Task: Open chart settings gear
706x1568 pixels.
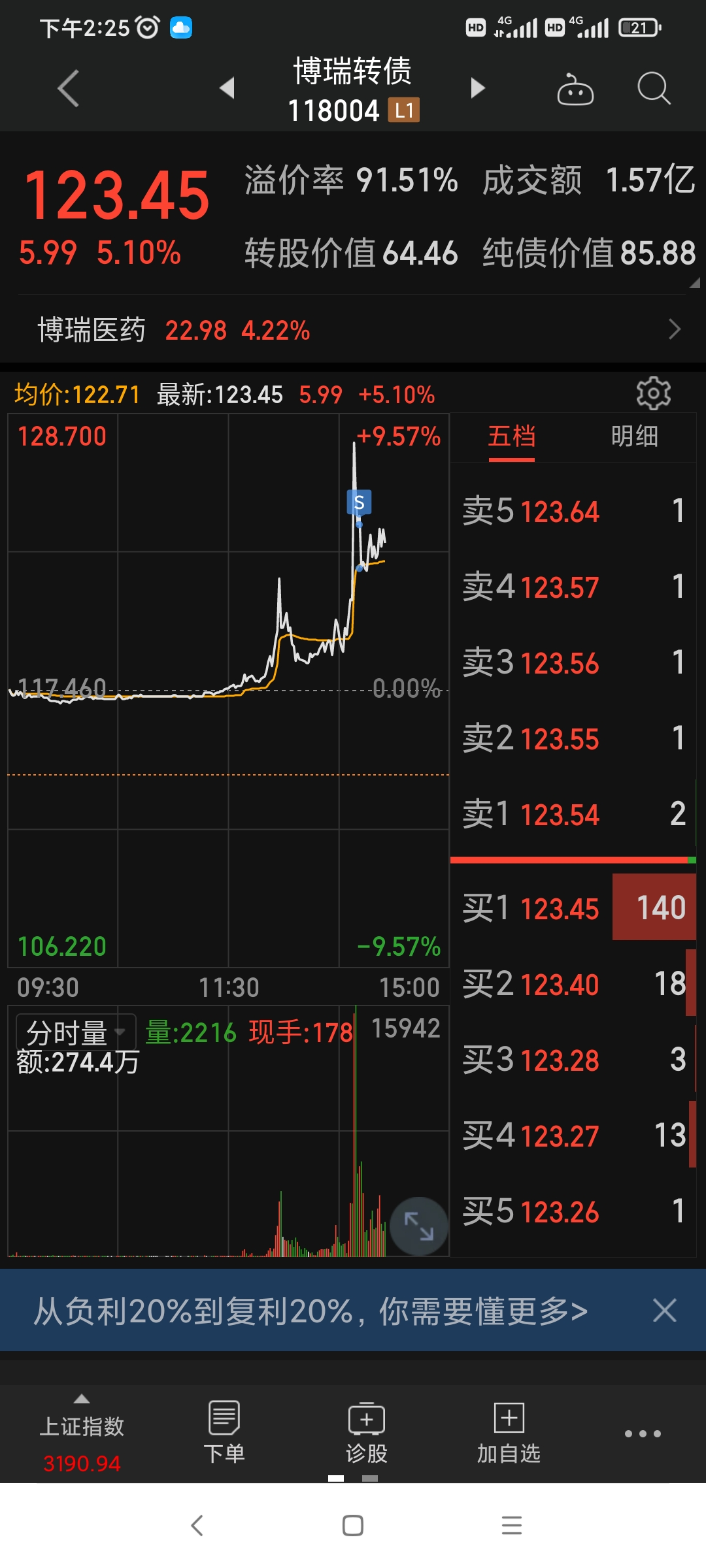Action: 653,393
